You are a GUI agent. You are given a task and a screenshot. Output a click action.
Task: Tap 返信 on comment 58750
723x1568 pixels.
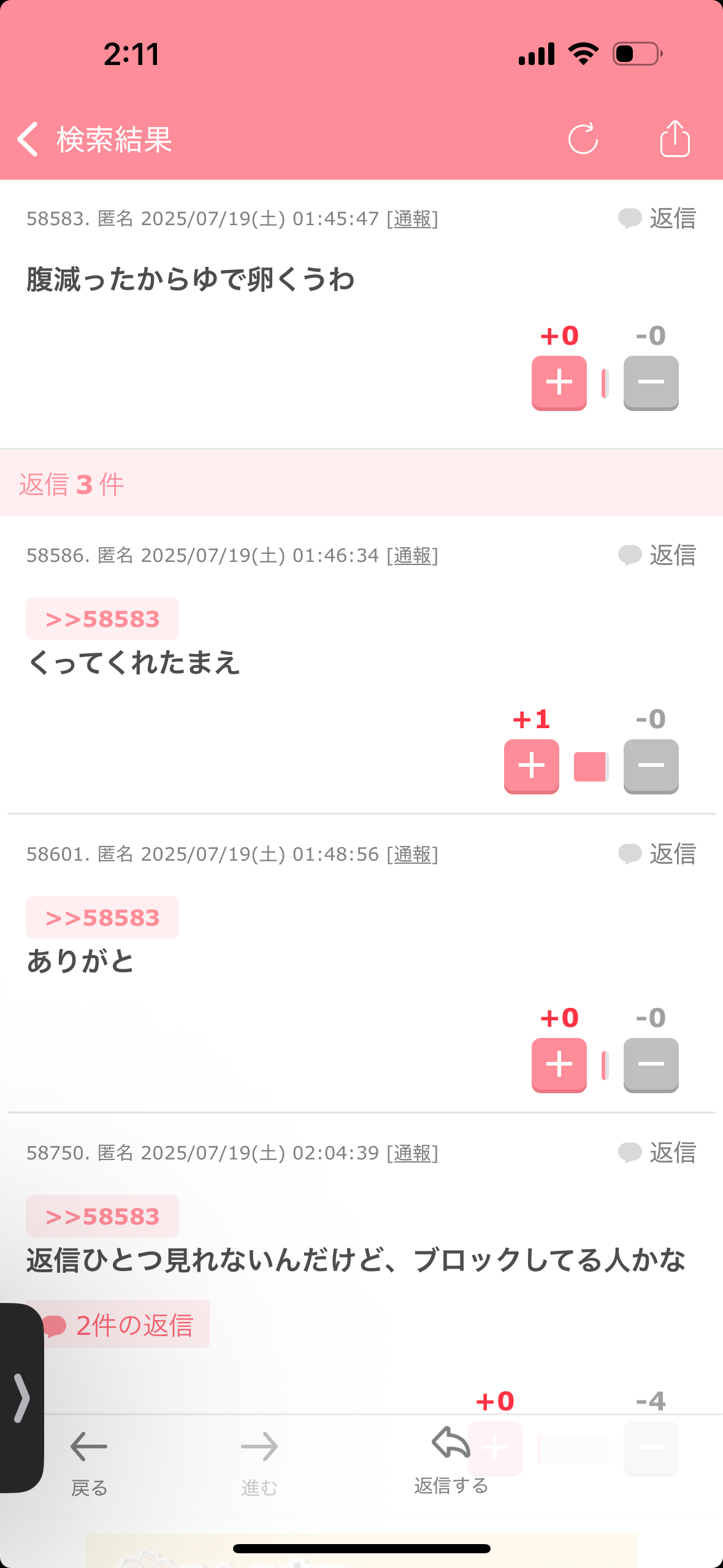[x=657, y=1153]
